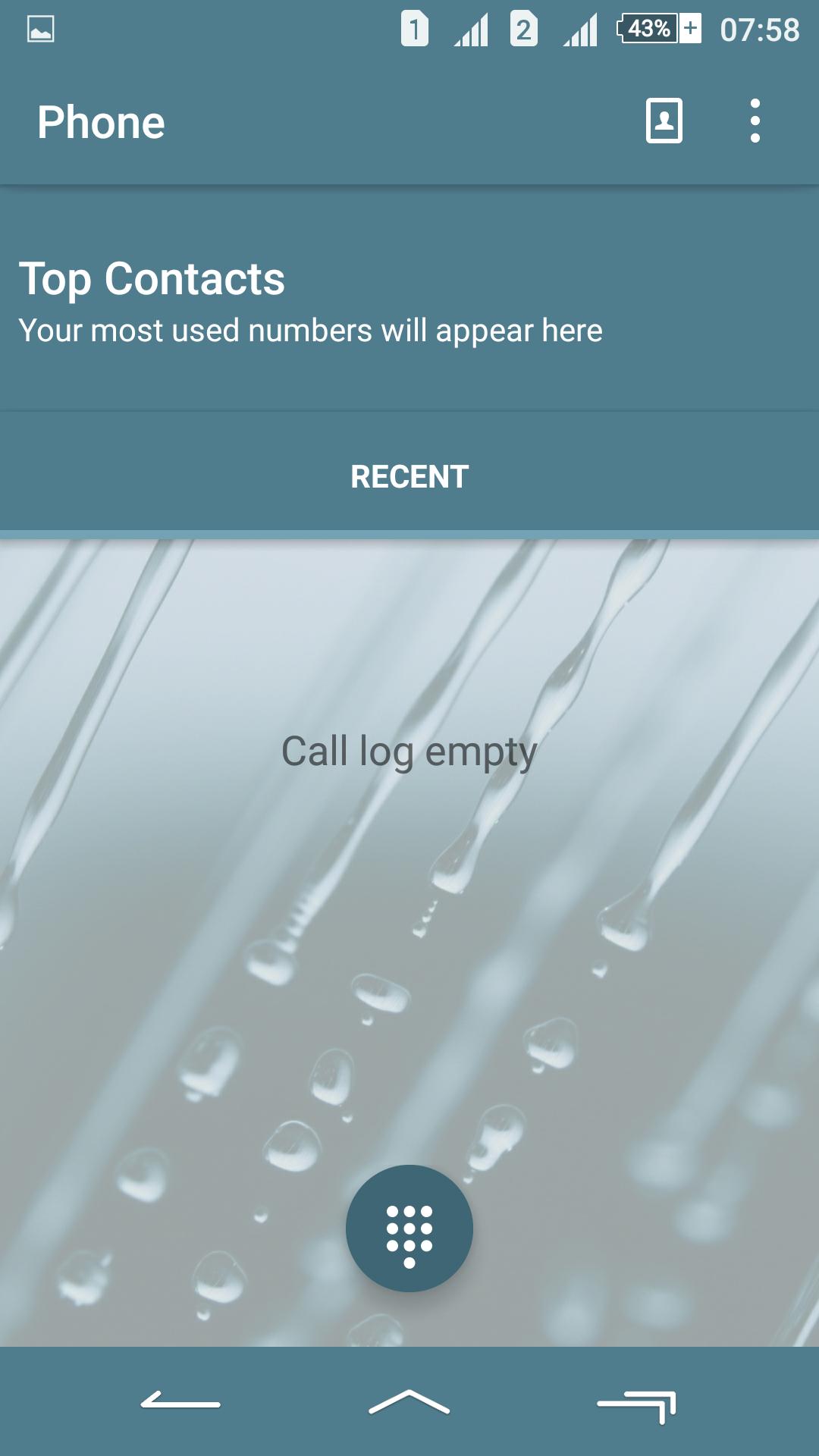Tap the plus sign next to battery
The width and height of the screenshot is (819, 1456).
click(689, 29)
